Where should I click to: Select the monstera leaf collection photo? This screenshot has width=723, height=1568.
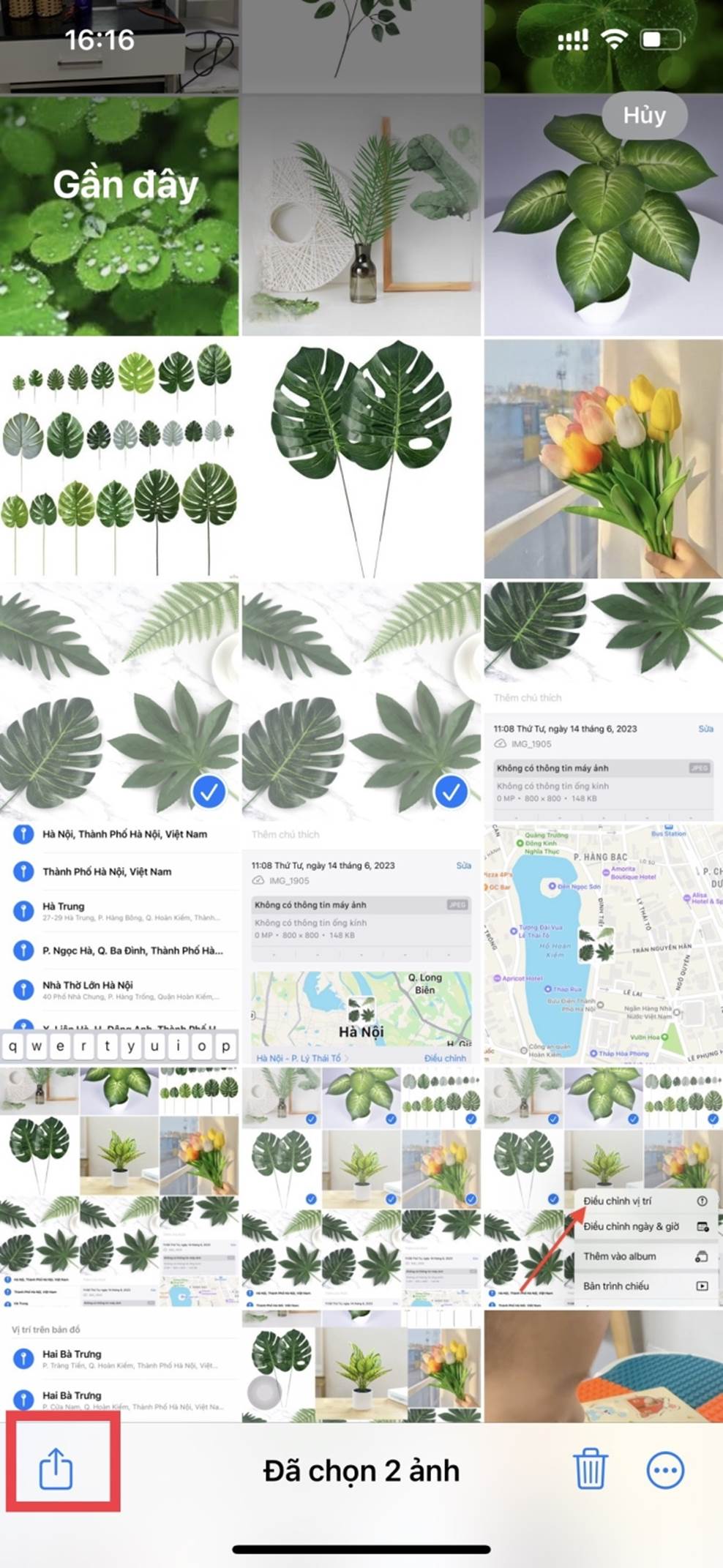[119, 457]
